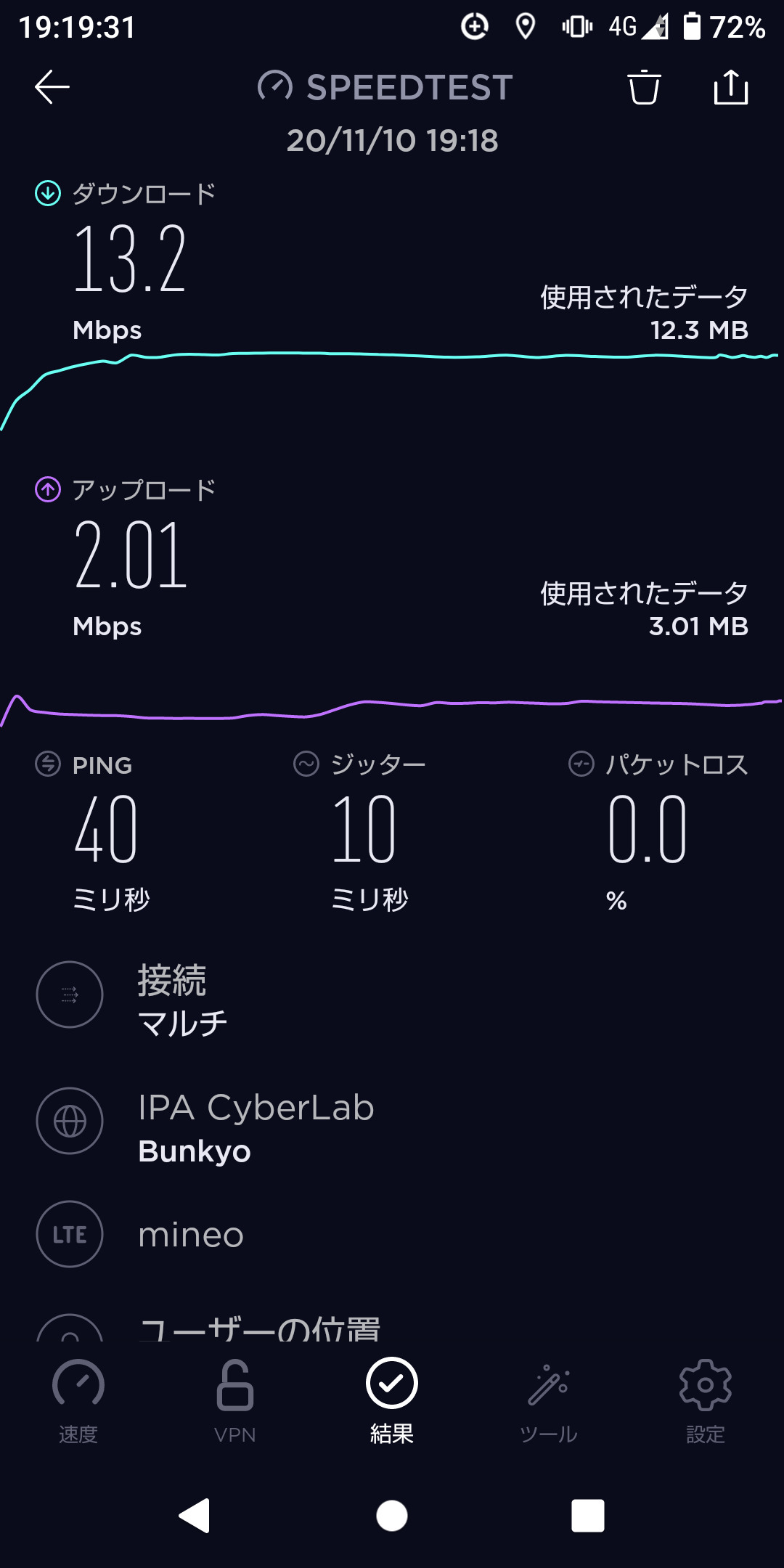The height and width of the screenshot is (1568, 784).
Task: Share this speed test result
Action: click(x=730, y=88)
